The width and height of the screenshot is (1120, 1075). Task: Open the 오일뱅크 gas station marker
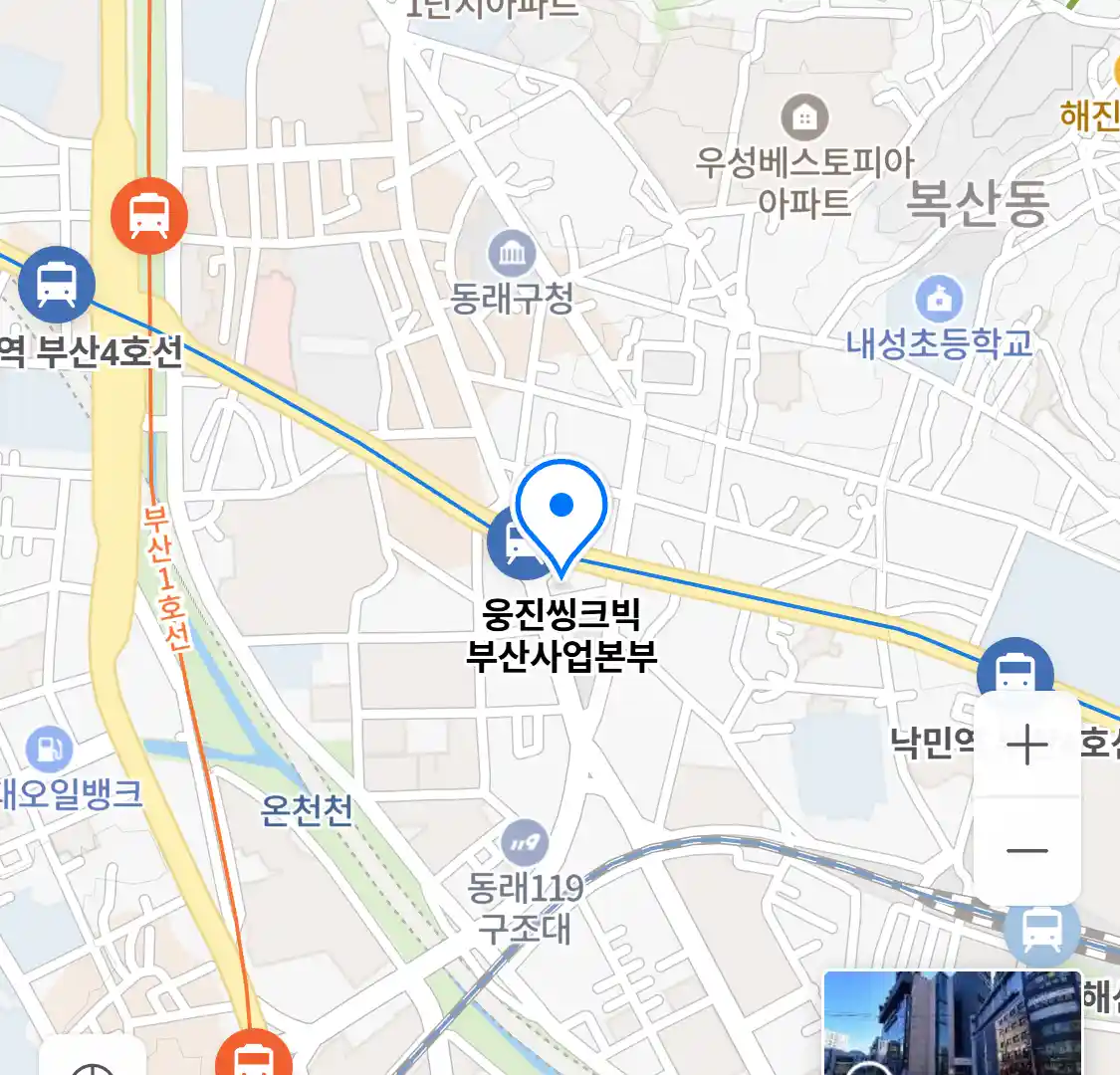48,750
